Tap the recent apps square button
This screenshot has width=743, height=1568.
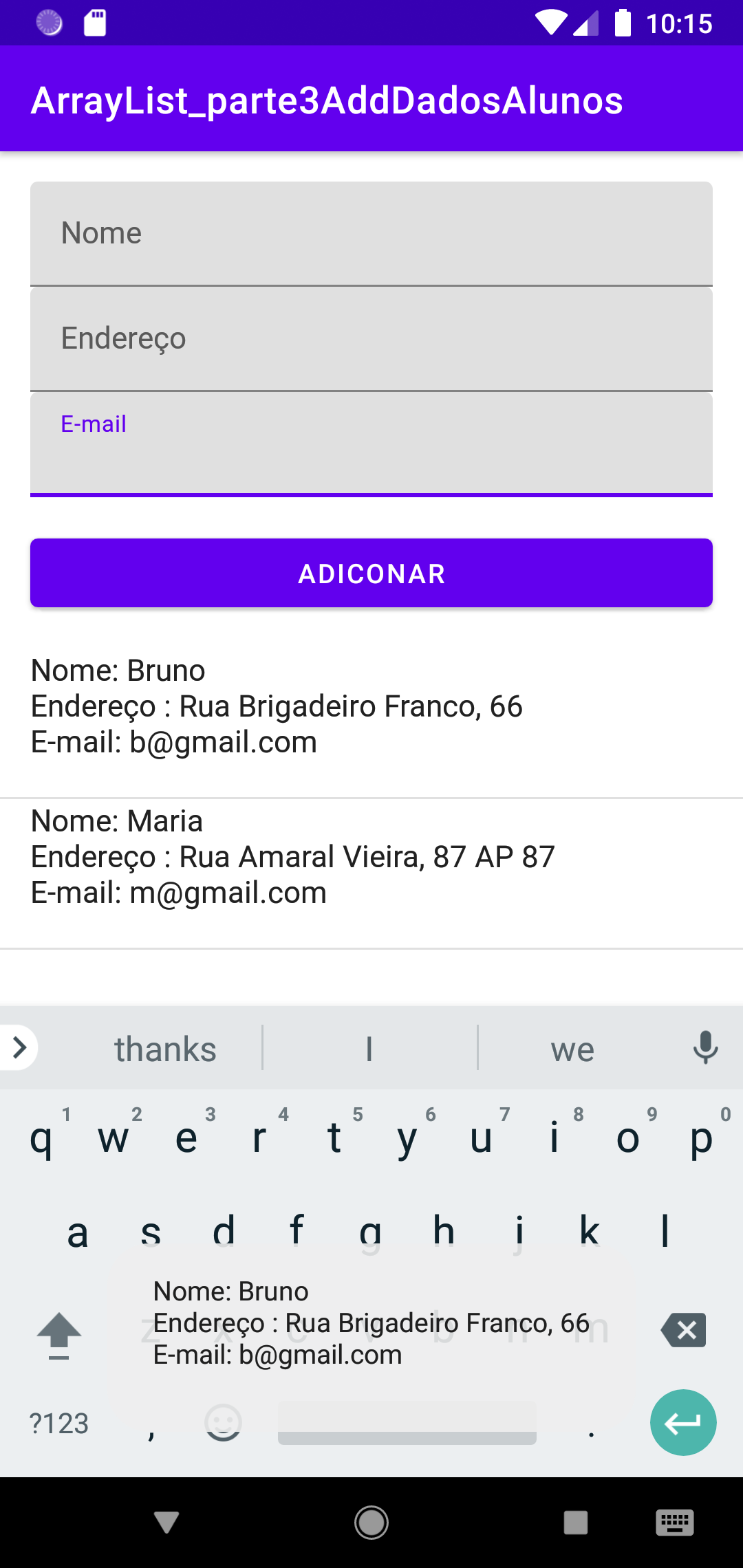click(x=576, y=1523)
